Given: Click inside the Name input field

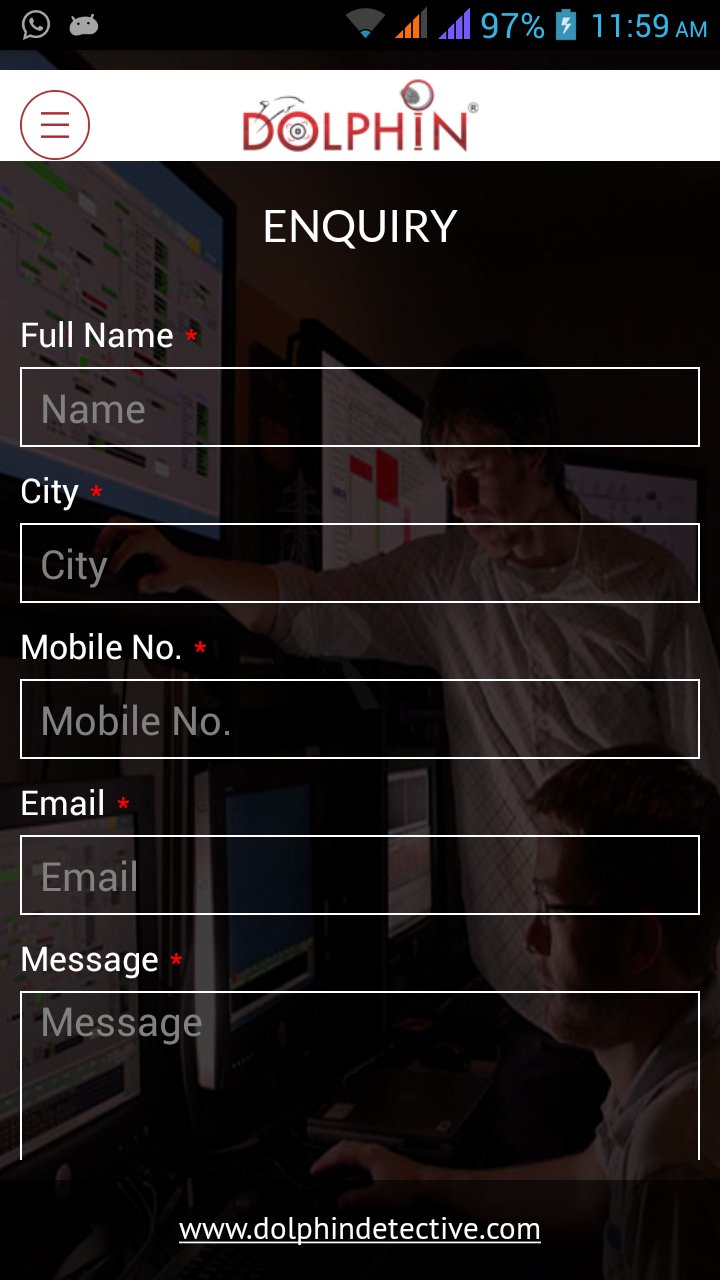Looking at the screenshot, I should tap(360, 408).
